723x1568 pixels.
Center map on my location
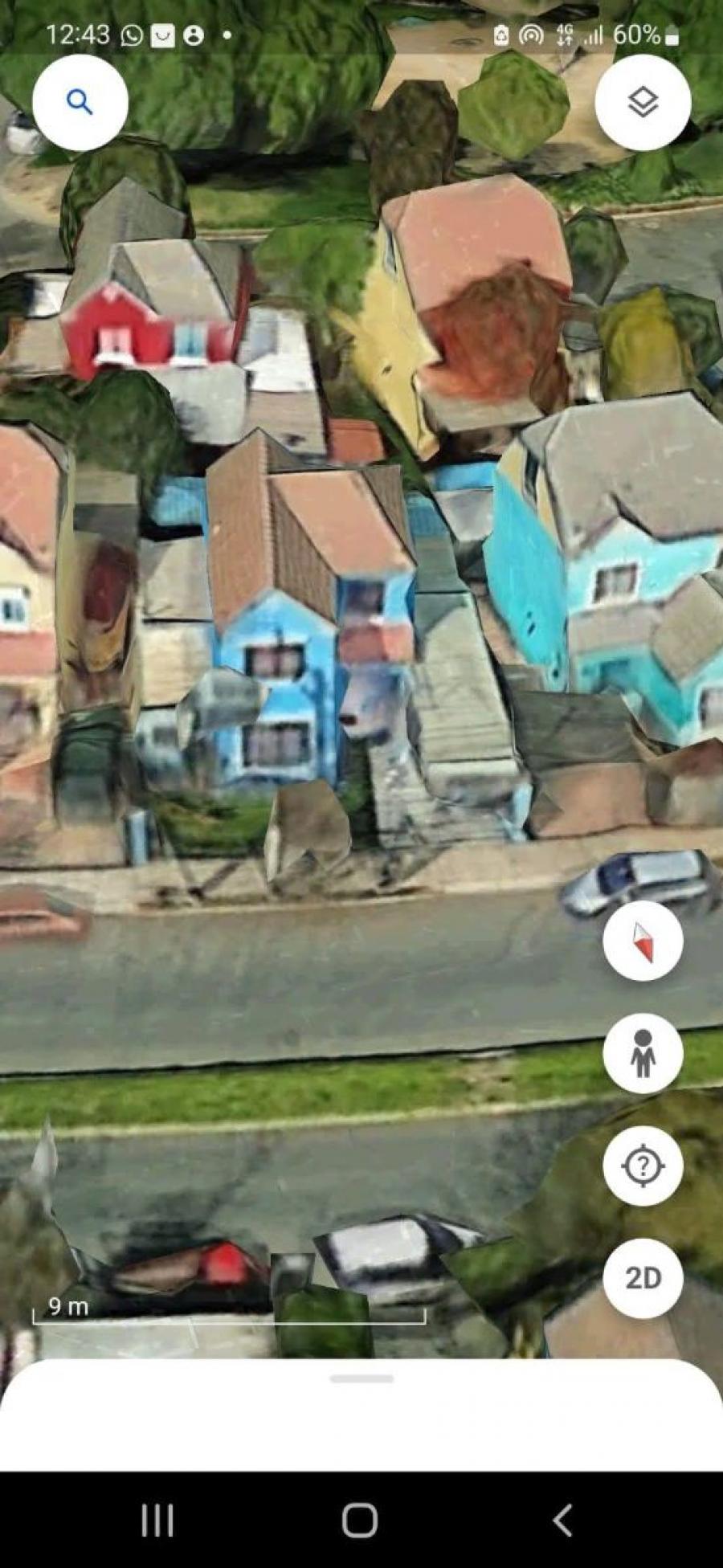(643, 1166)
